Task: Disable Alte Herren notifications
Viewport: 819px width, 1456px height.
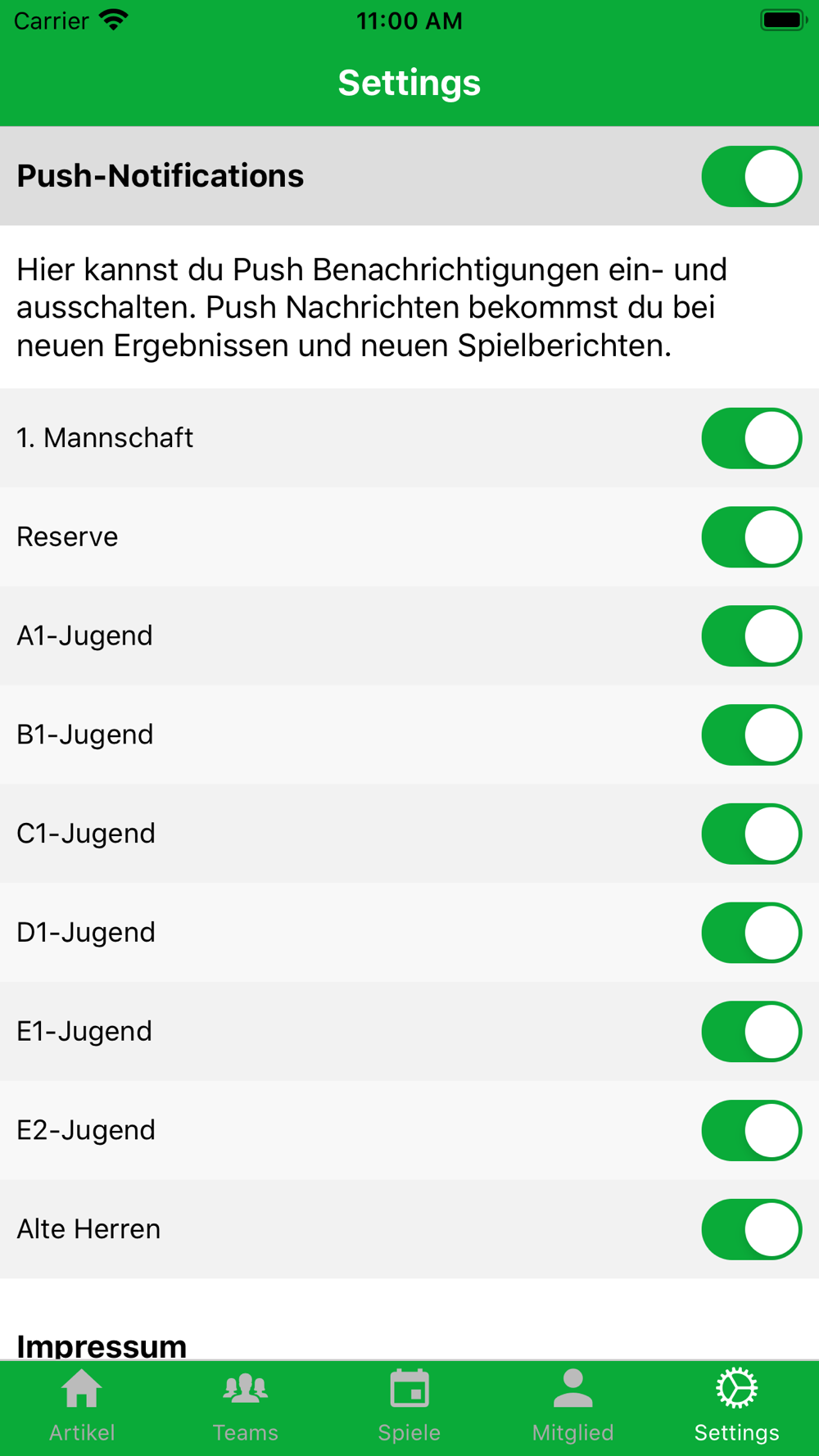Action: pos(751,1229)
